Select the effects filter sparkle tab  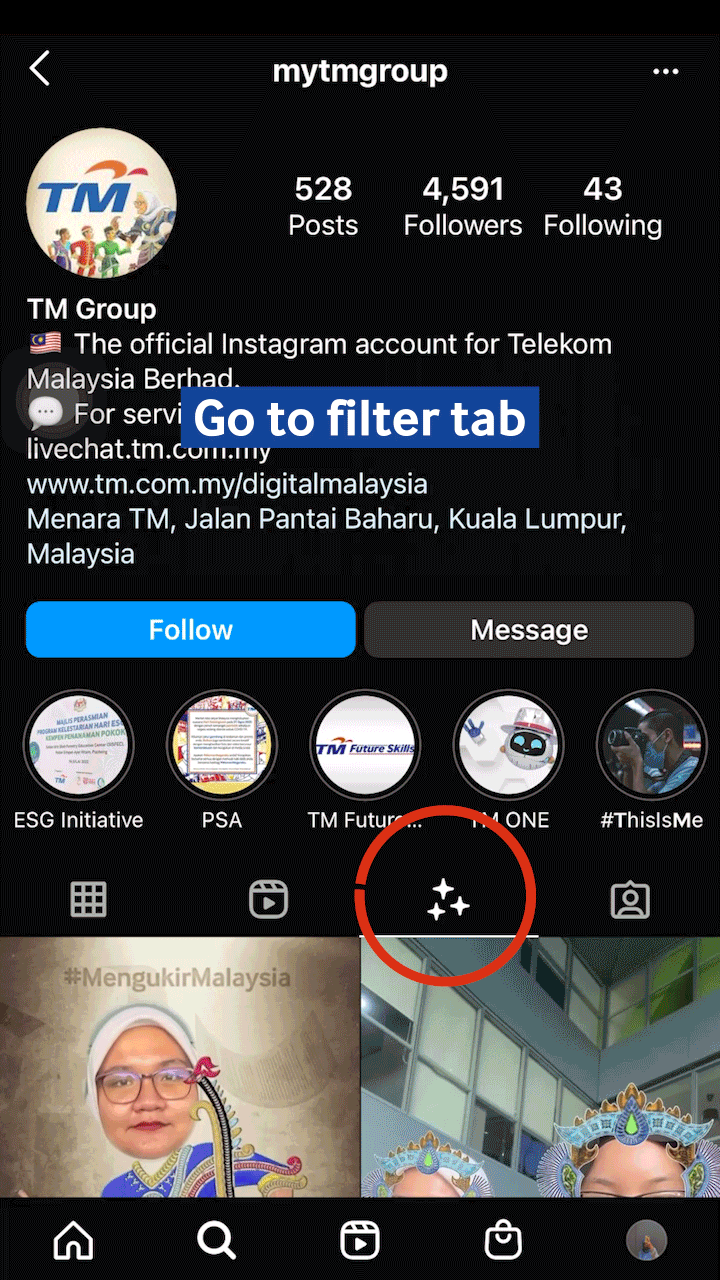coord(448,900)
